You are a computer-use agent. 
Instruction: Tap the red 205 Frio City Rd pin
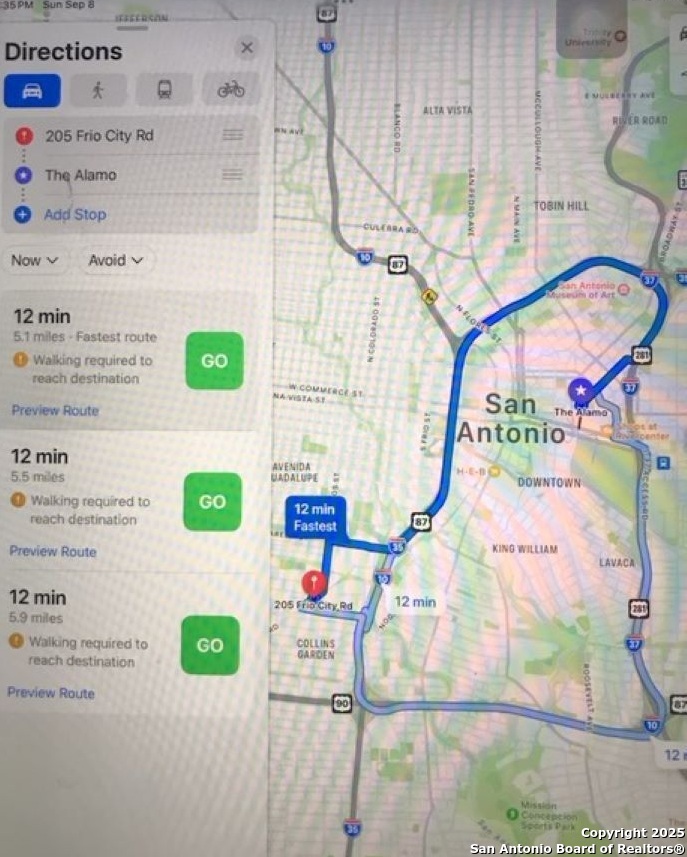pyautogui.click(x=314, y=584)
